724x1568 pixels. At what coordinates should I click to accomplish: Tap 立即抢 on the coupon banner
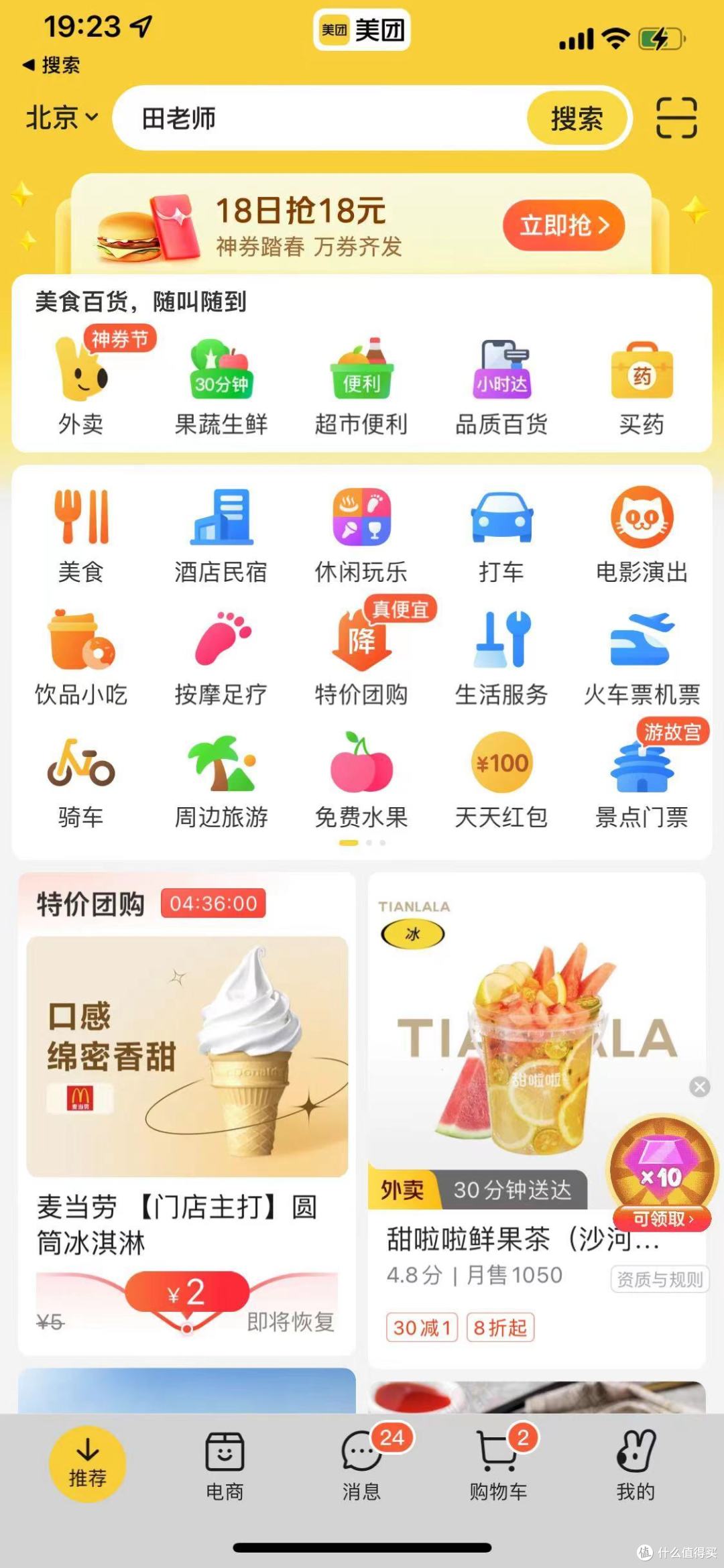[564, 226]
